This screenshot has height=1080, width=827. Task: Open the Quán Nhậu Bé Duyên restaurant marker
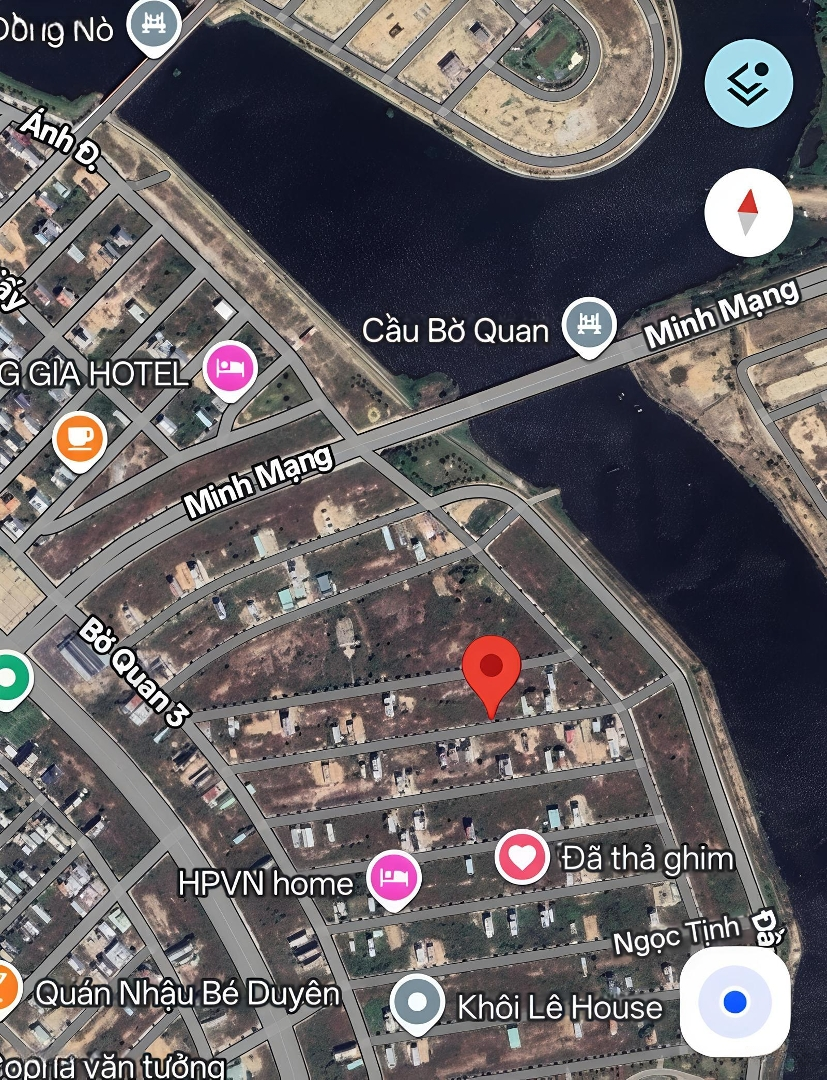(6, 990)
